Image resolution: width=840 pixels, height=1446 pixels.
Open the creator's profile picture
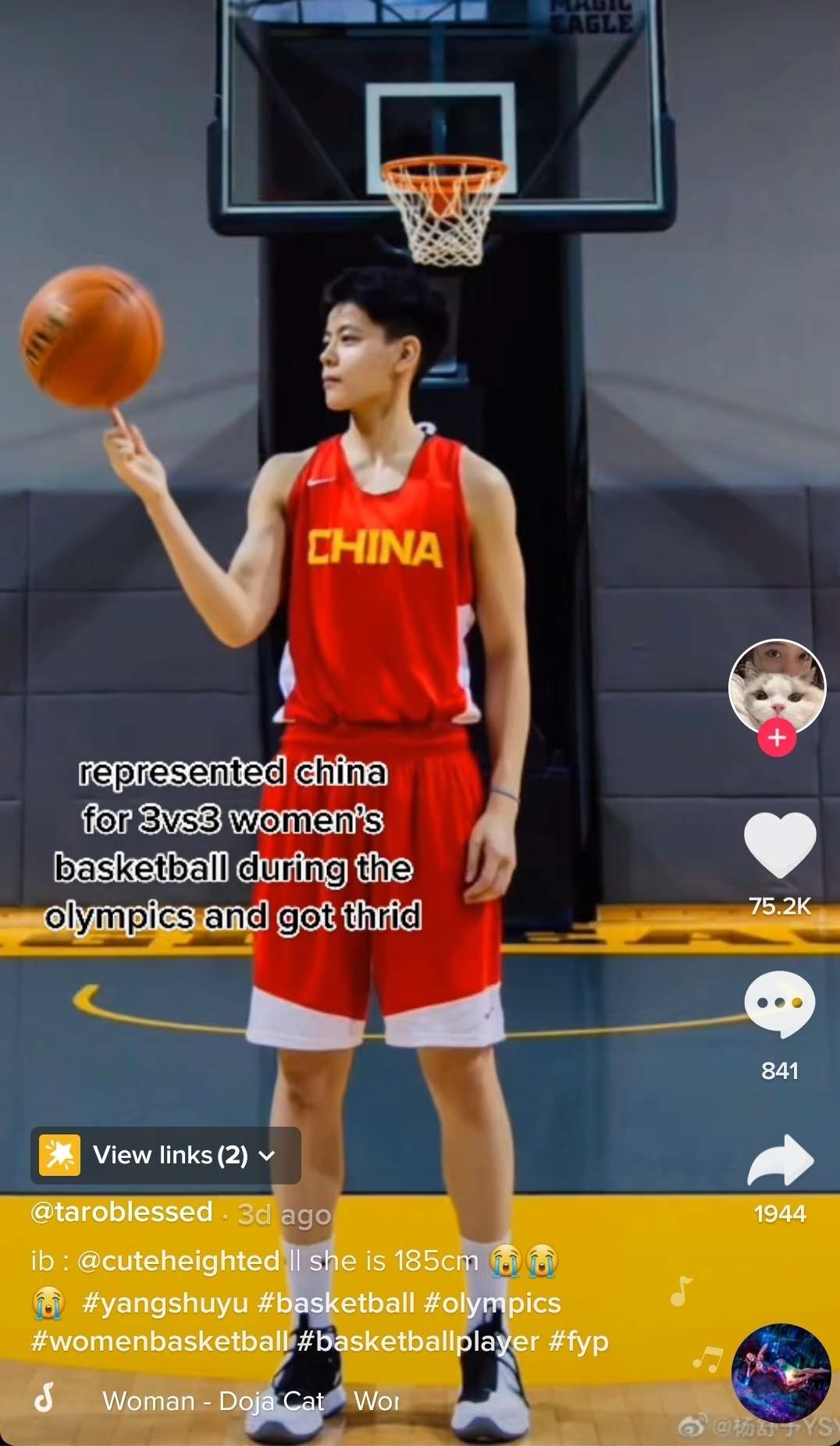click(777, 686)
